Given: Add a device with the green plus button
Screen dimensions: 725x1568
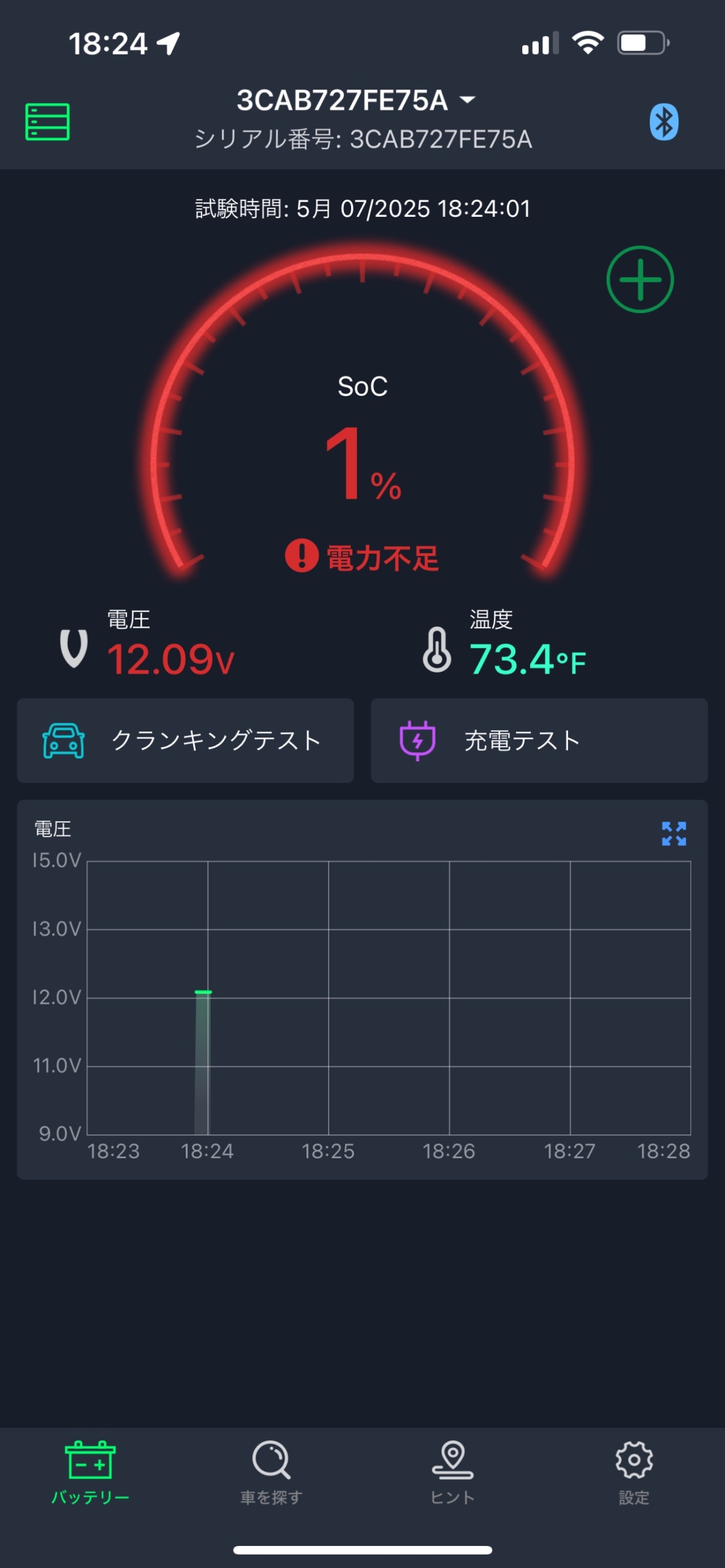Looking at the screenshot, I should 640,279.
